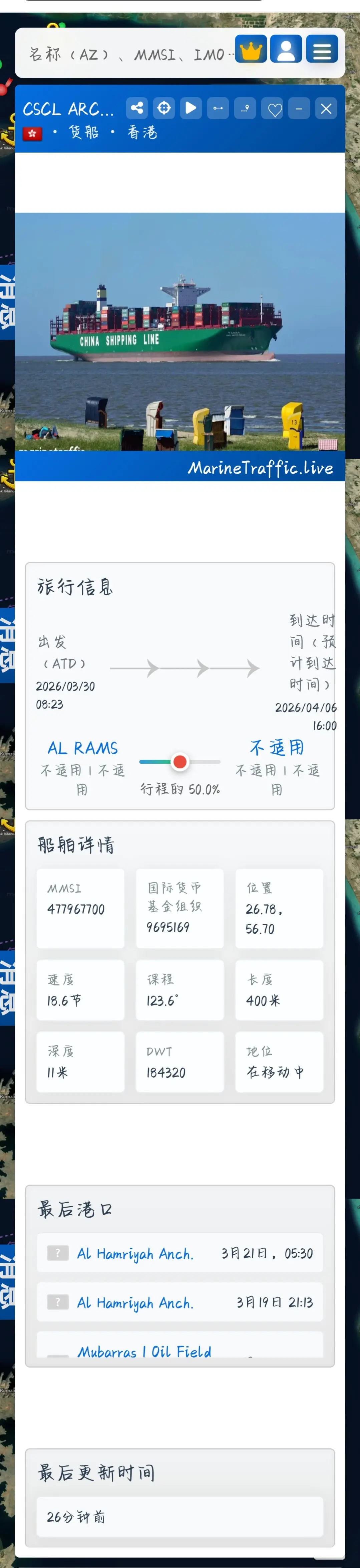Minimize the vessel info panel

pos(299,109)
